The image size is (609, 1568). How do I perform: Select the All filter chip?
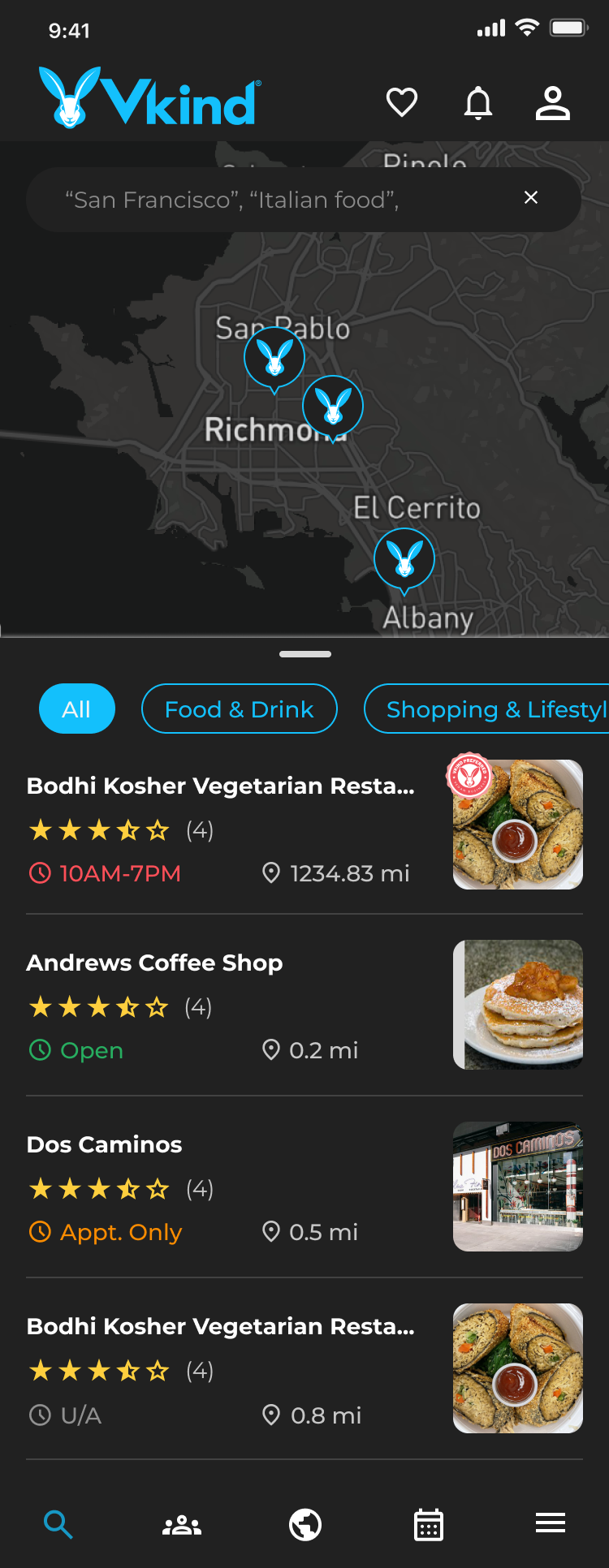[x=77, y=709]
